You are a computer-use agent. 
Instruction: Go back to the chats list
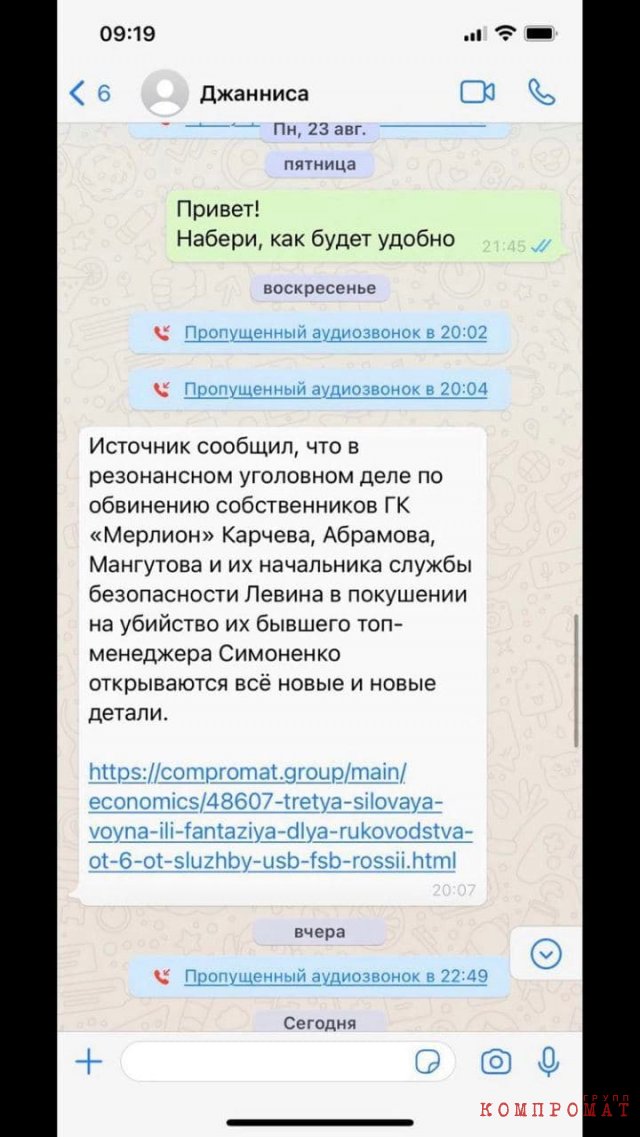pyautogui.click(x=88, y=93)
